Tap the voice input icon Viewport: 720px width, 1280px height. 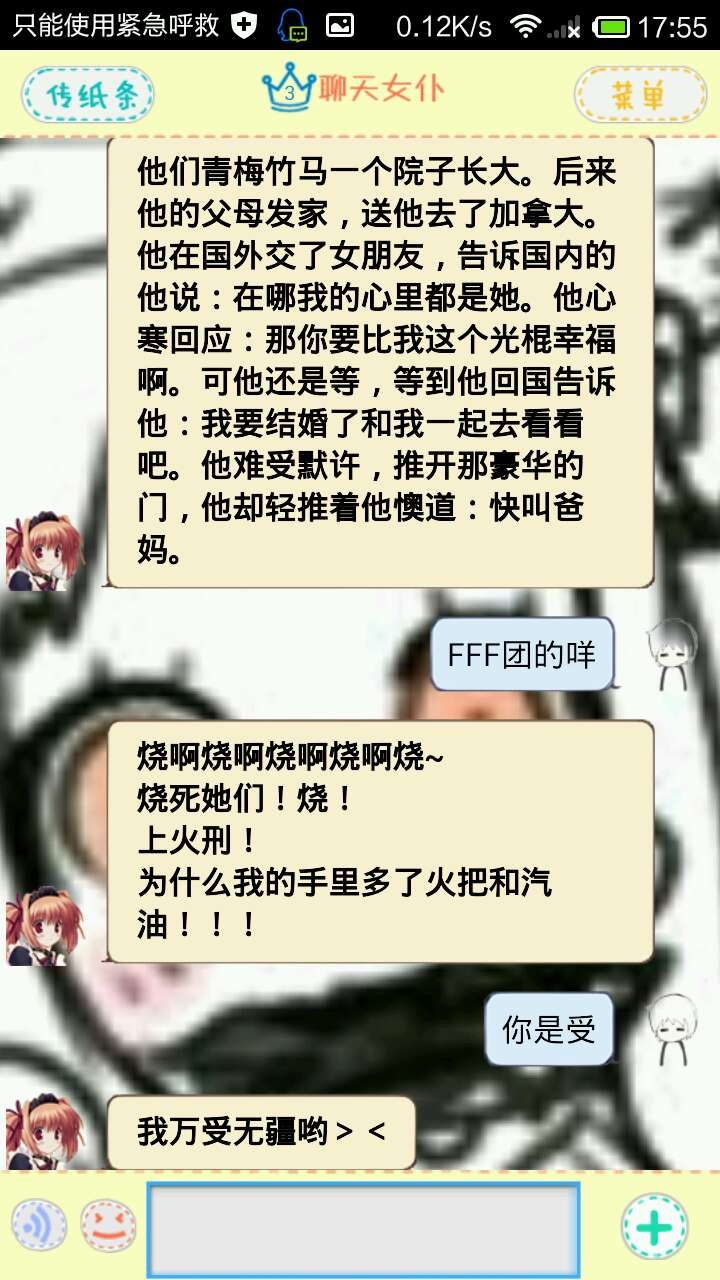39,1226
